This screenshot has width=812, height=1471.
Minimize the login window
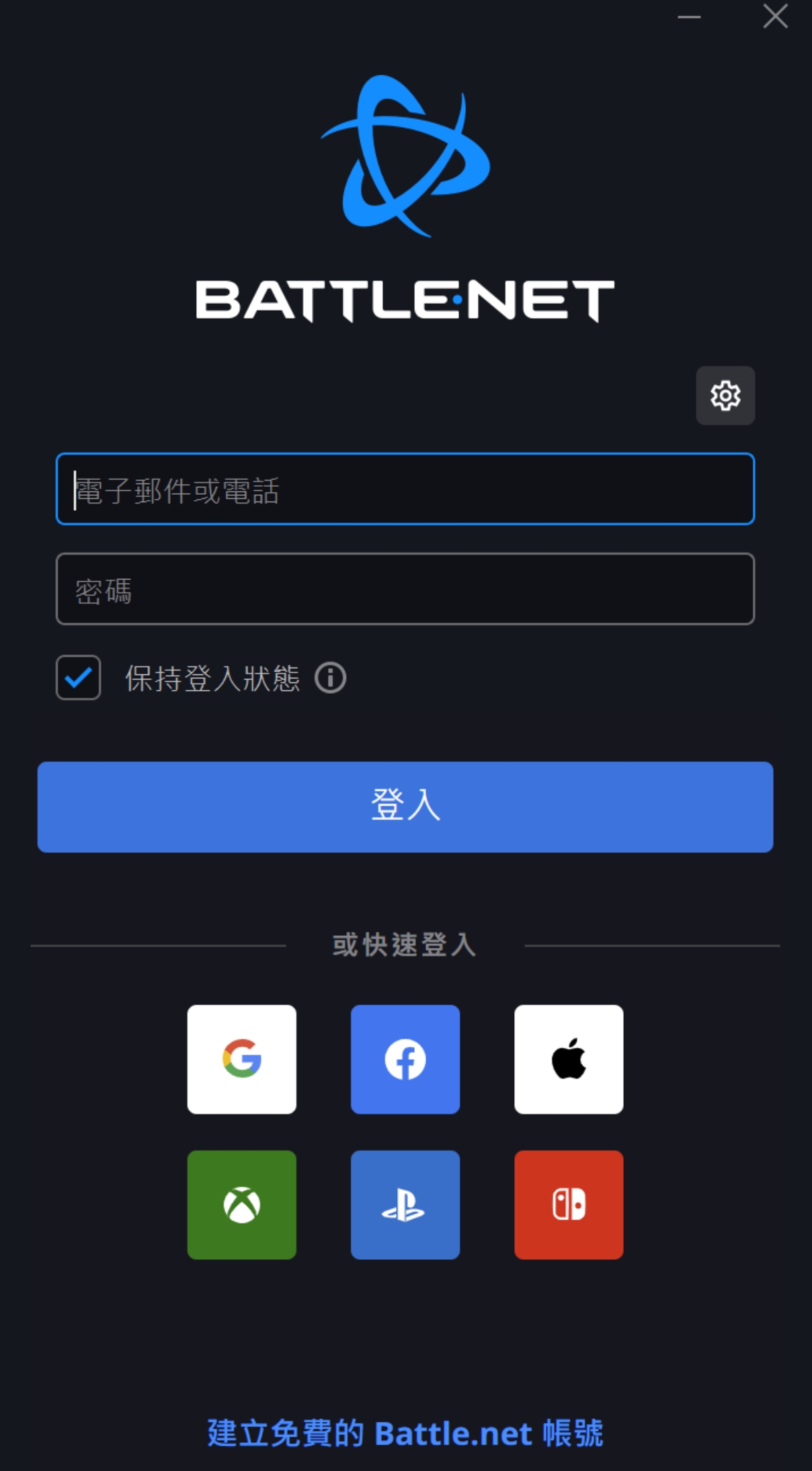coord(689,17)
